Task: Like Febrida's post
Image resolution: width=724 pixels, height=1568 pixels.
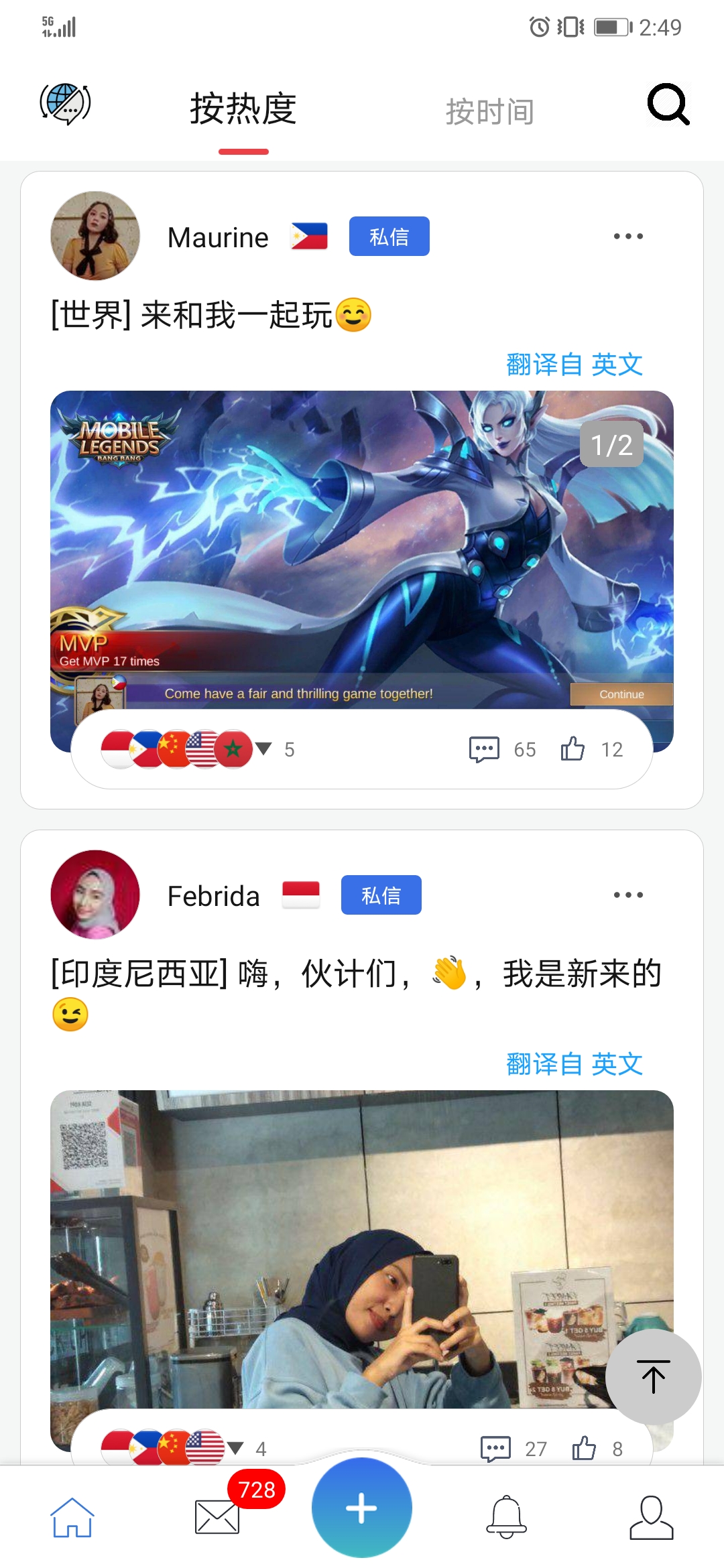Action: [x=583, y=1447]
